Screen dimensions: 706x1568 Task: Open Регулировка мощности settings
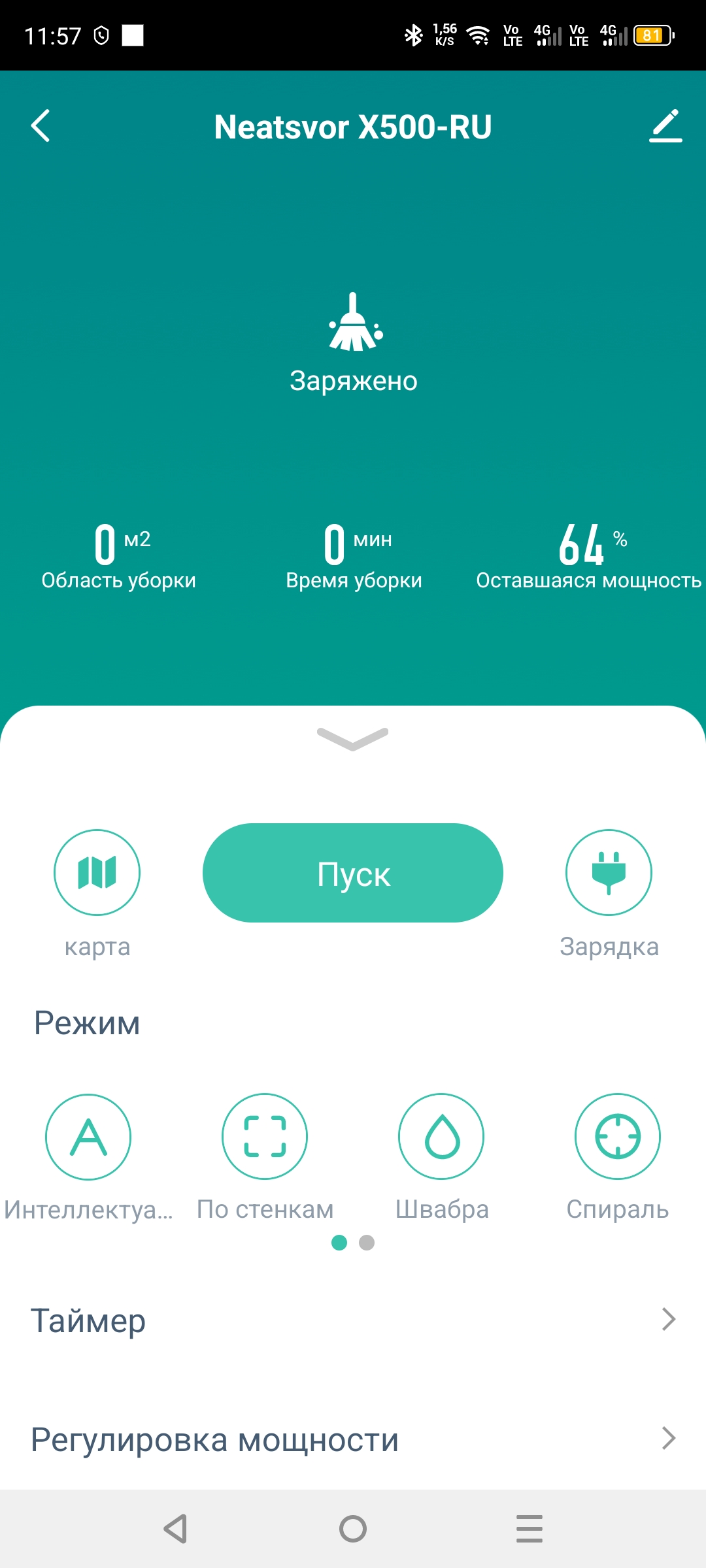tap(353, 1439)
